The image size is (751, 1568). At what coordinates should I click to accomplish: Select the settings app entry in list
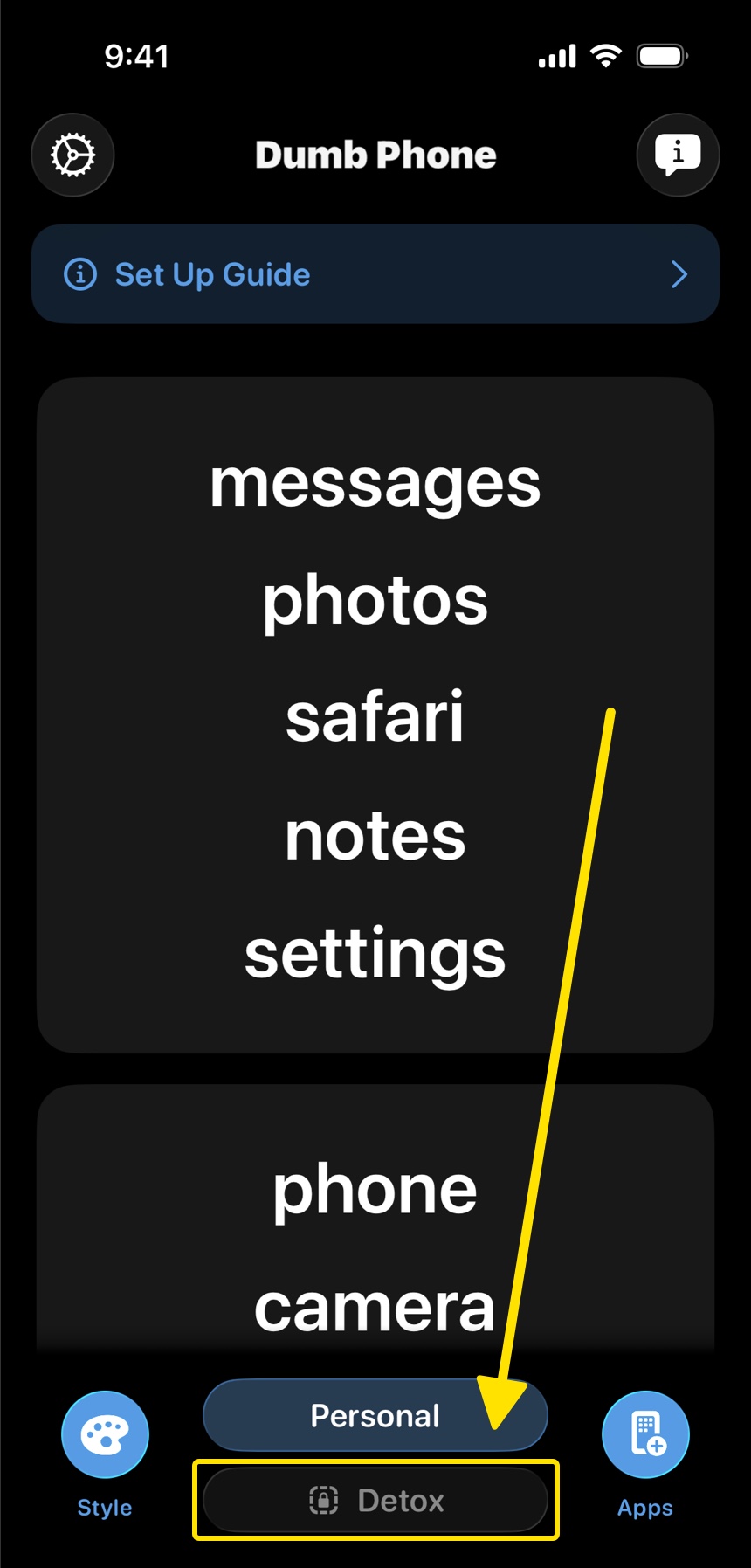[x=375, y=954]
